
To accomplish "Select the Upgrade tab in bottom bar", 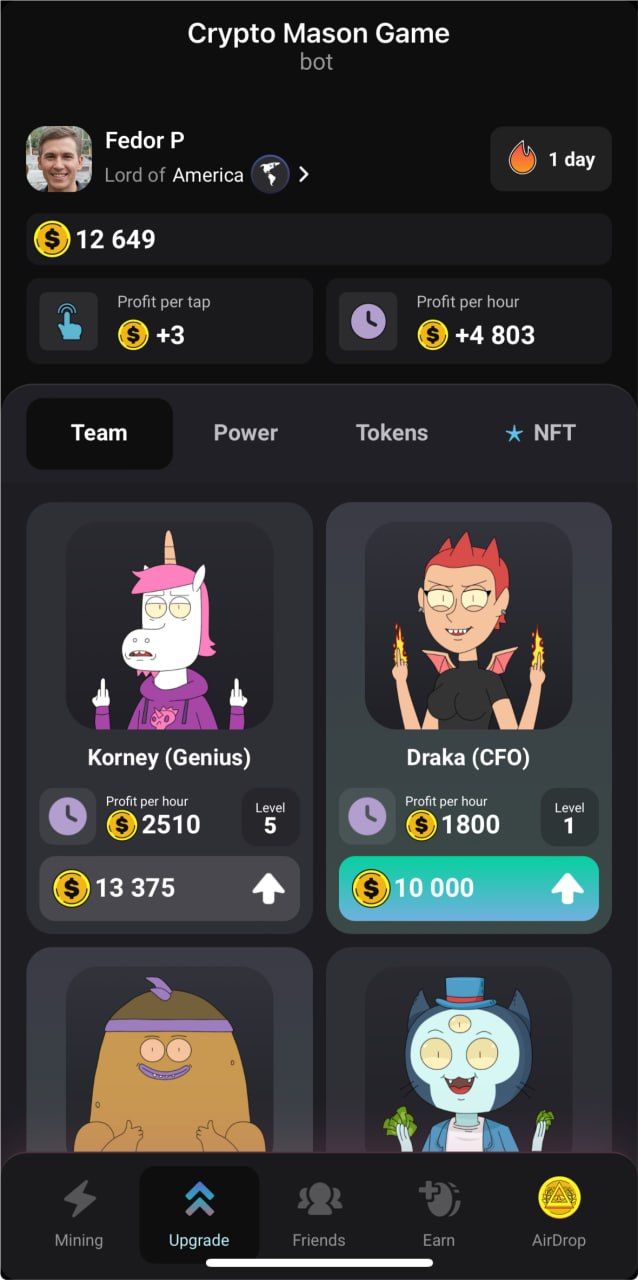I will pos(199,1213).
